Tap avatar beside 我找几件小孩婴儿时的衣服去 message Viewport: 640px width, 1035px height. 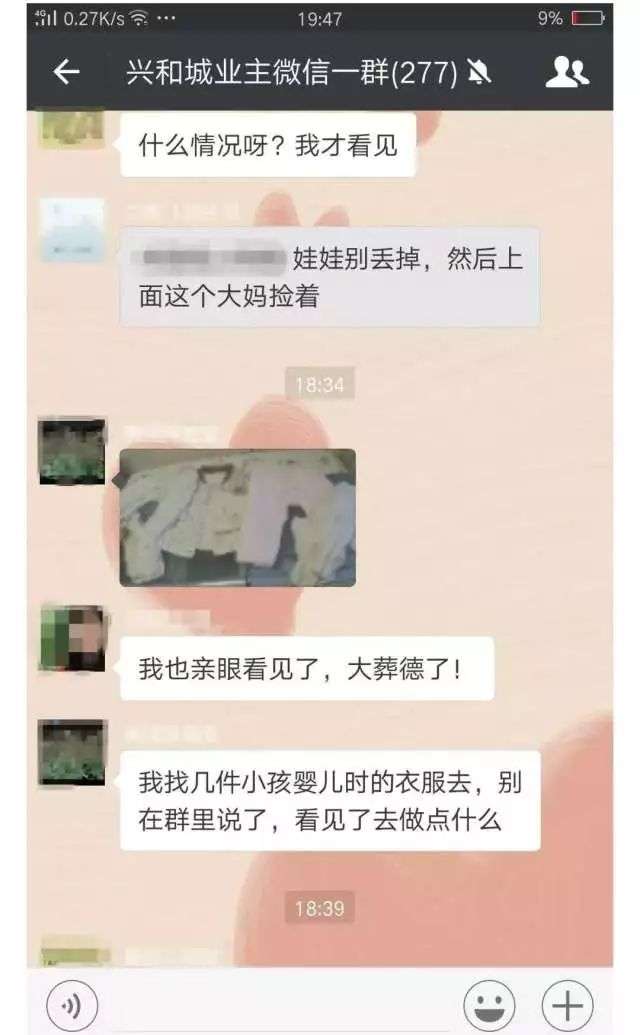pos(72,752)
